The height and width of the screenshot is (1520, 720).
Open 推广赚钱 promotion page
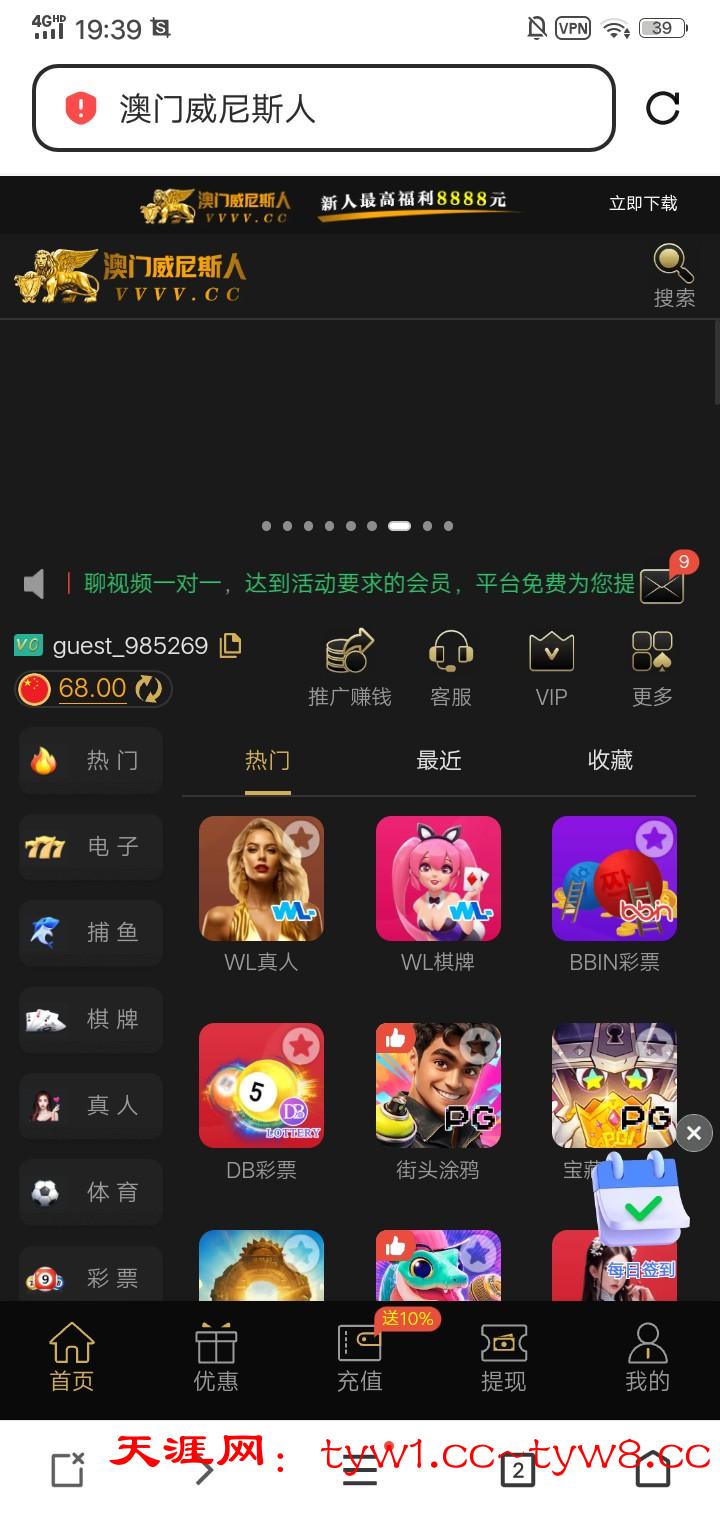(x=349, y=669)
